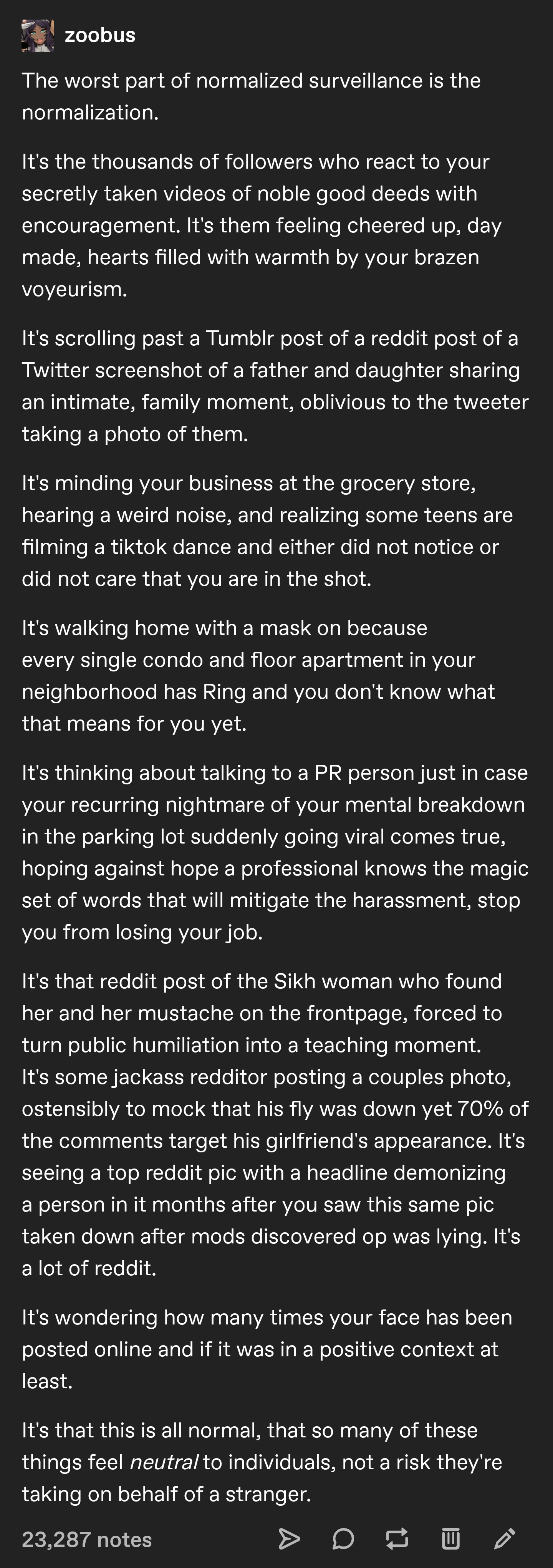Open zoobus's avatar
The image size is (553, 1568).
(x=38, y=35)
